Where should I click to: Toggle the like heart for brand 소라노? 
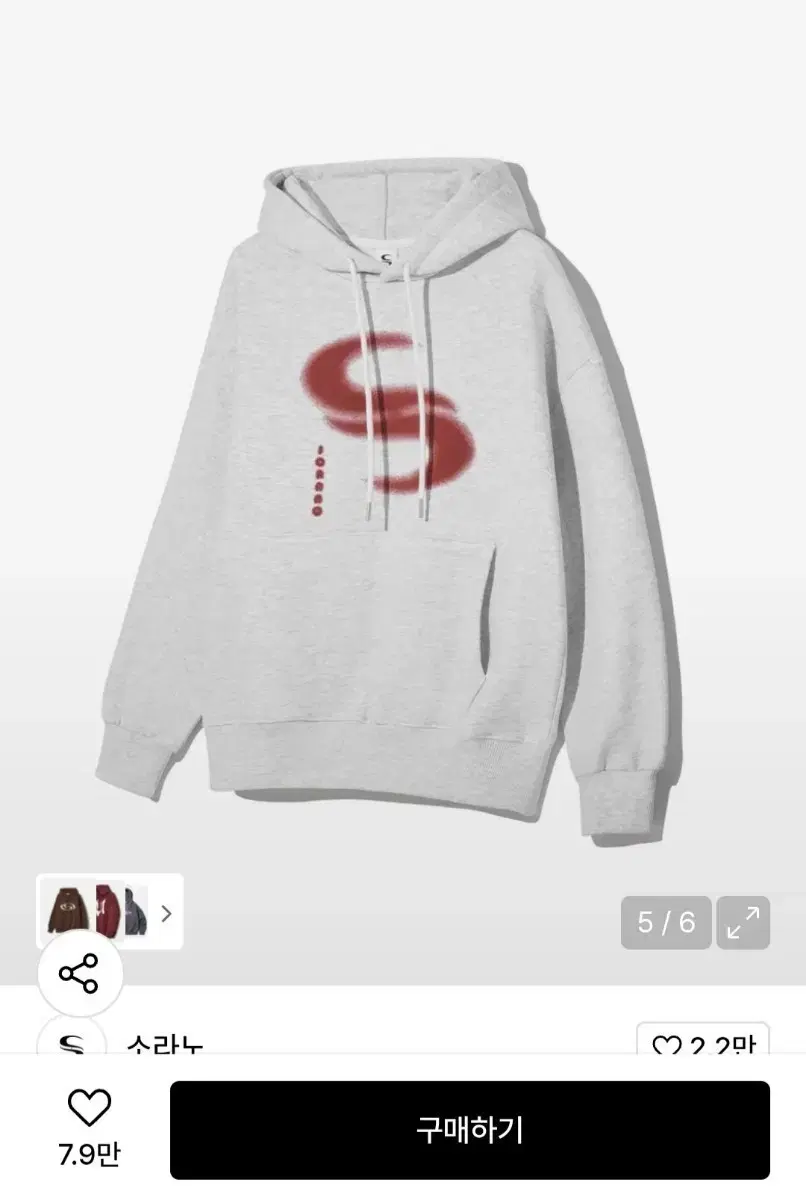coord(665,1044)
